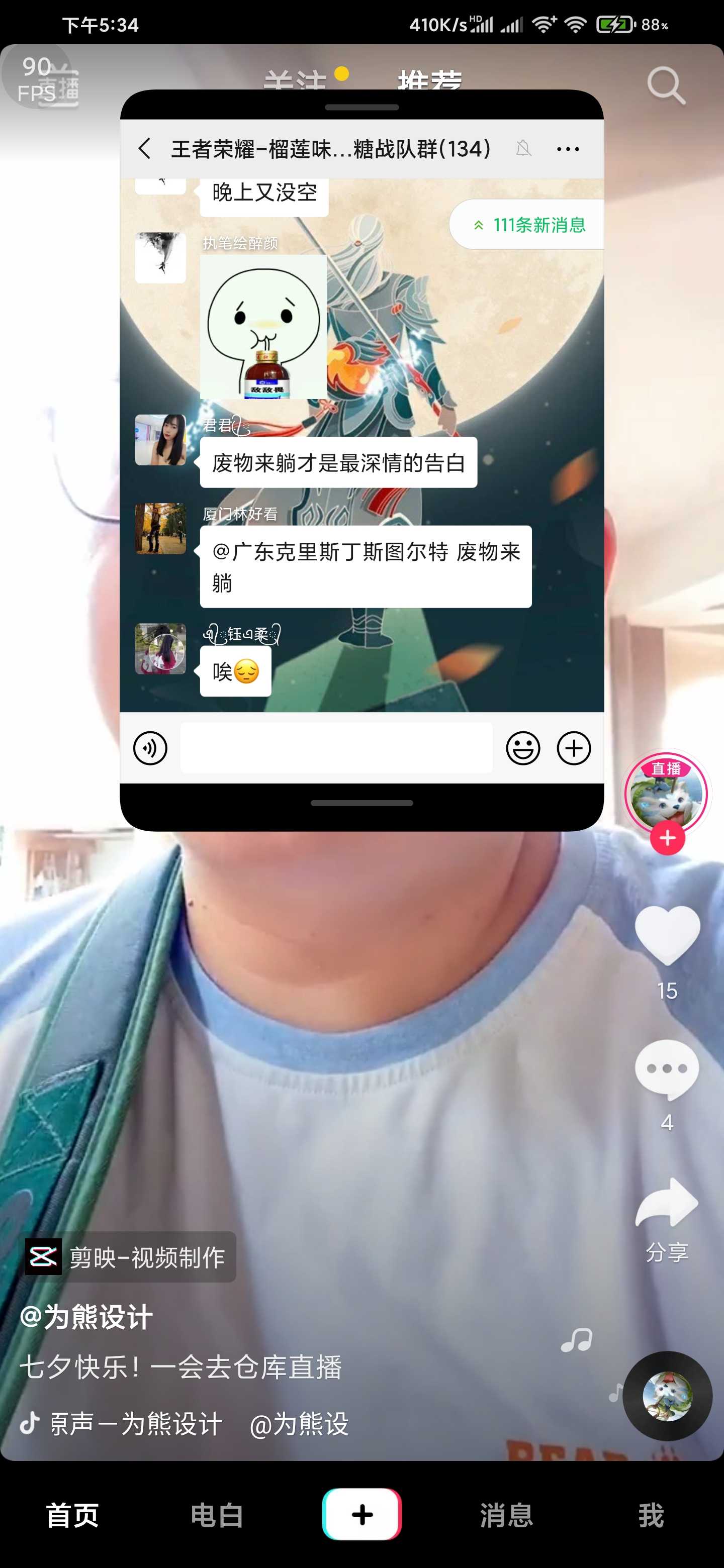
Task: Create a new video with plus button
Action: pos(361,1514)
